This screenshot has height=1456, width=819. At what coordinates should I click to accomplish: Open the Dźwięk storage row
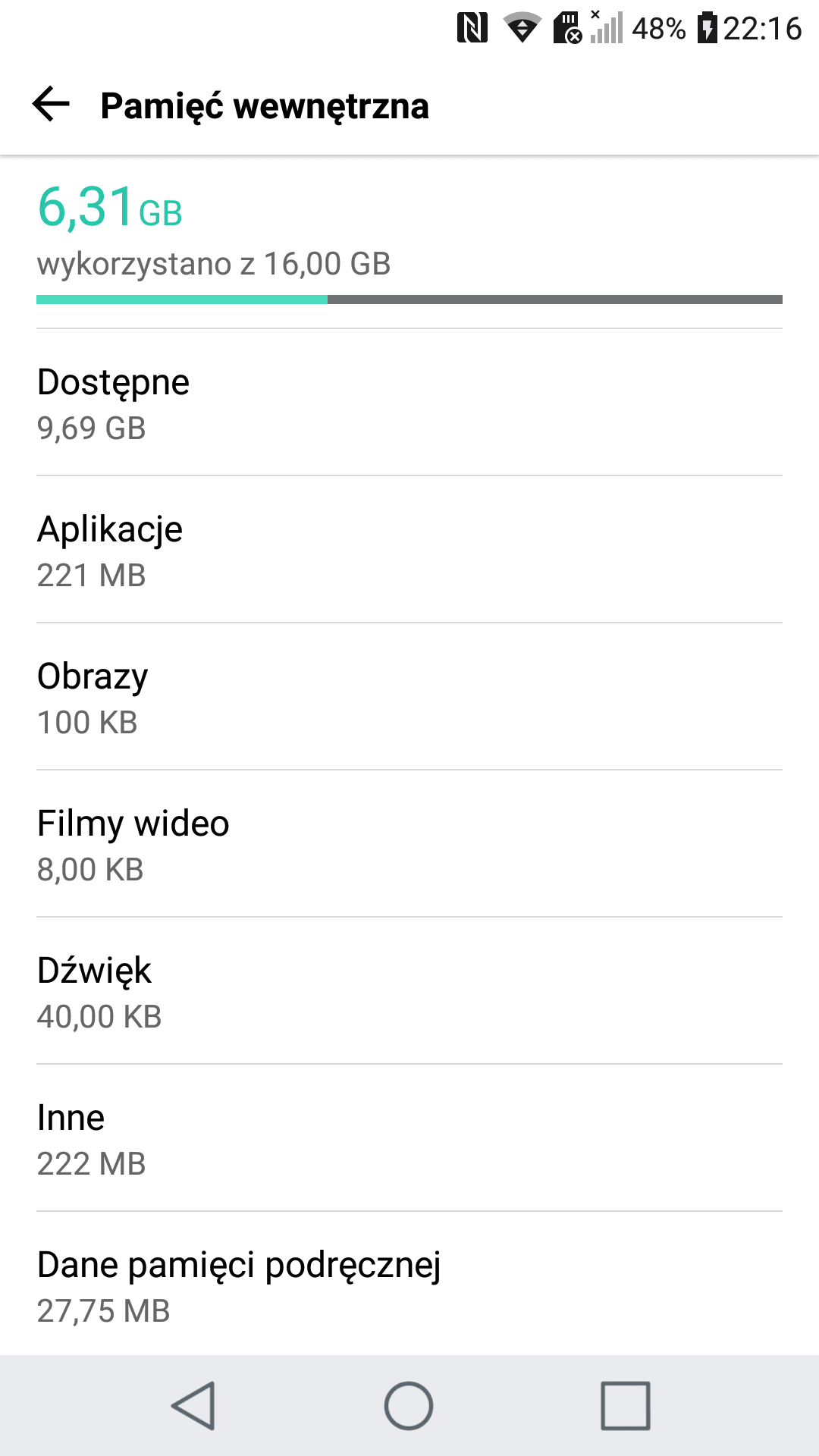point(409,991)
